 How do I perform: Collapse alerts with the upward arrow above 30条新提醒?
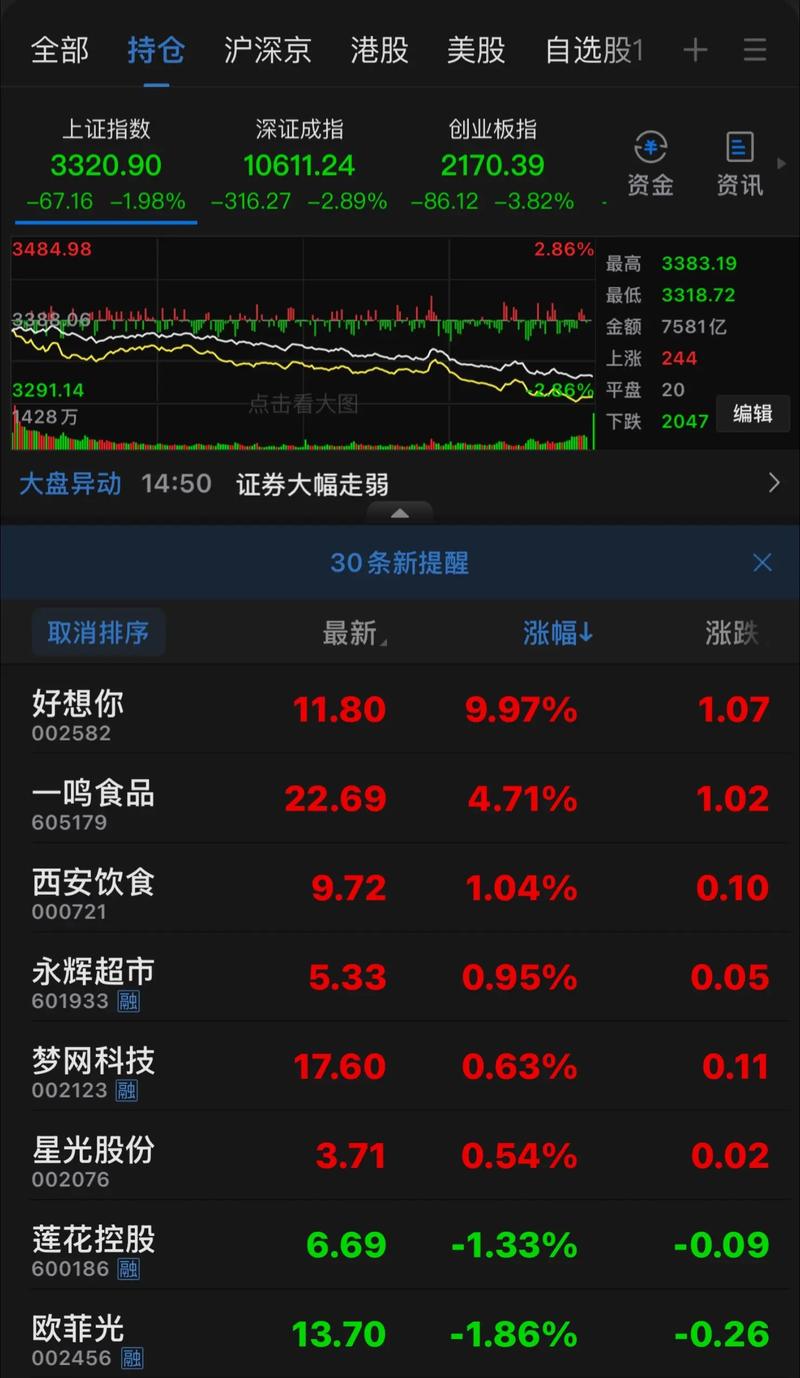click(399, 512)
